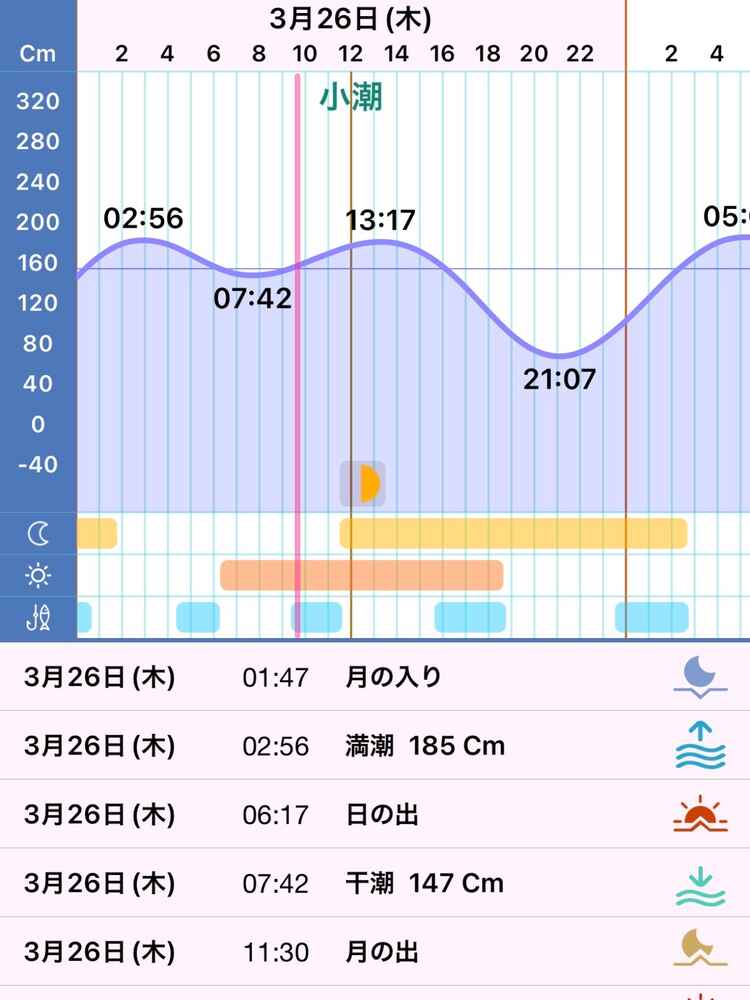The height and width of the screenshot is (1000, 750).
Task: Select the 01:47 月の入り row
Action: (375, 677)
